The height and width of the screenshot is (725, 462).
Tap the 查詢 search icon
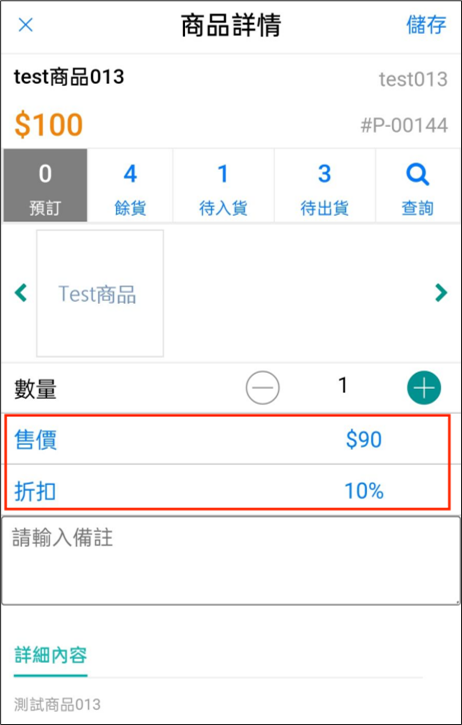coord(418,185)
